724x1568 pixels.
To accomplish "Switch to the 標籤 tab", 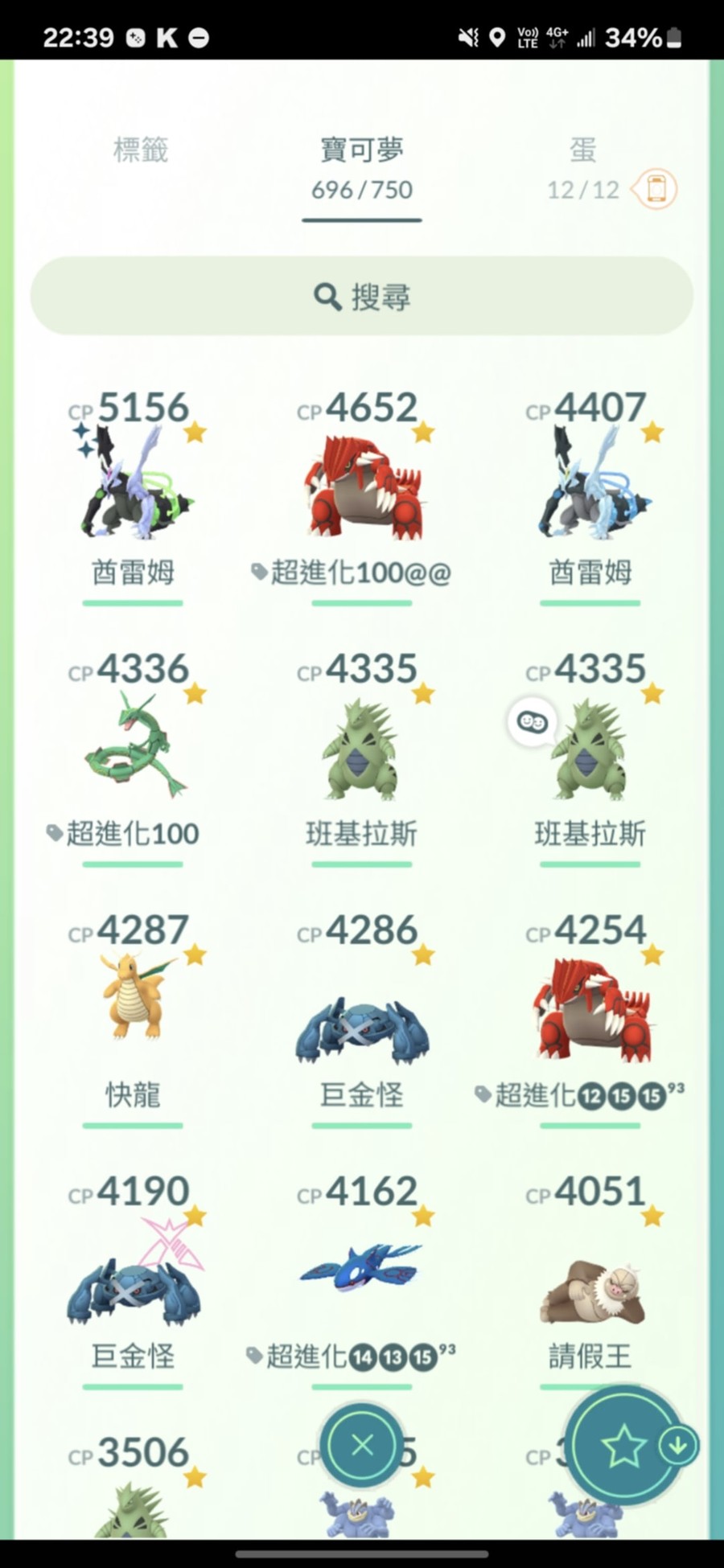I will [141, 150].
